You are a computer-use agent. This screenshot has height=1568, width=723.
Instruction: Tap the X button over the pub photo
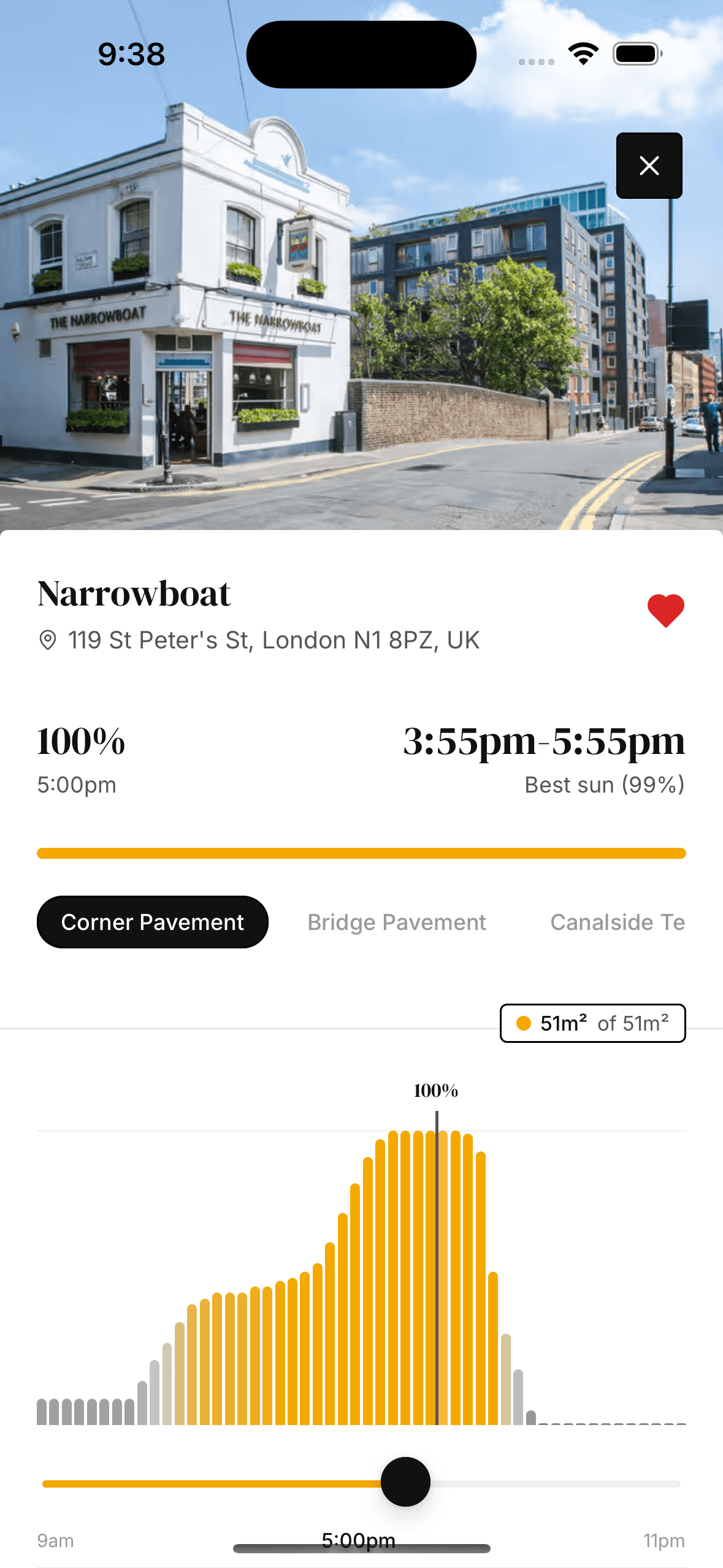pos(649,165)
